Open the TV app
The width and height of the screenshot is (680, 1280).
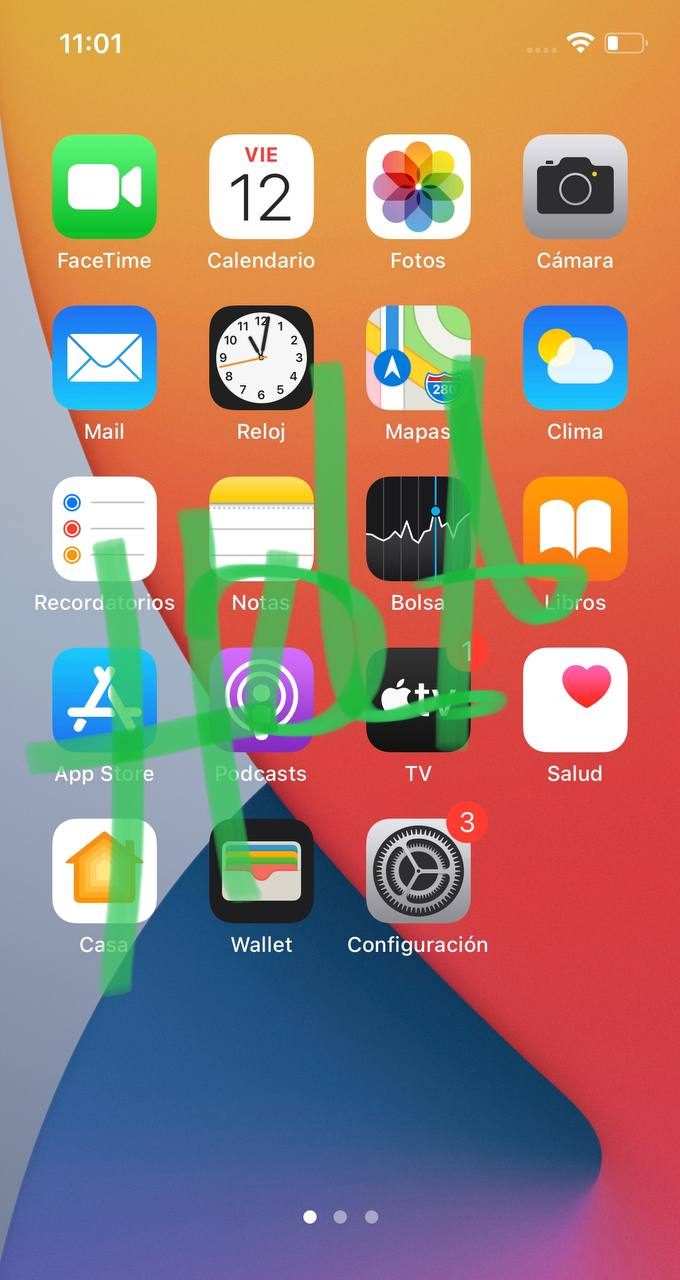tap(418, 700)
